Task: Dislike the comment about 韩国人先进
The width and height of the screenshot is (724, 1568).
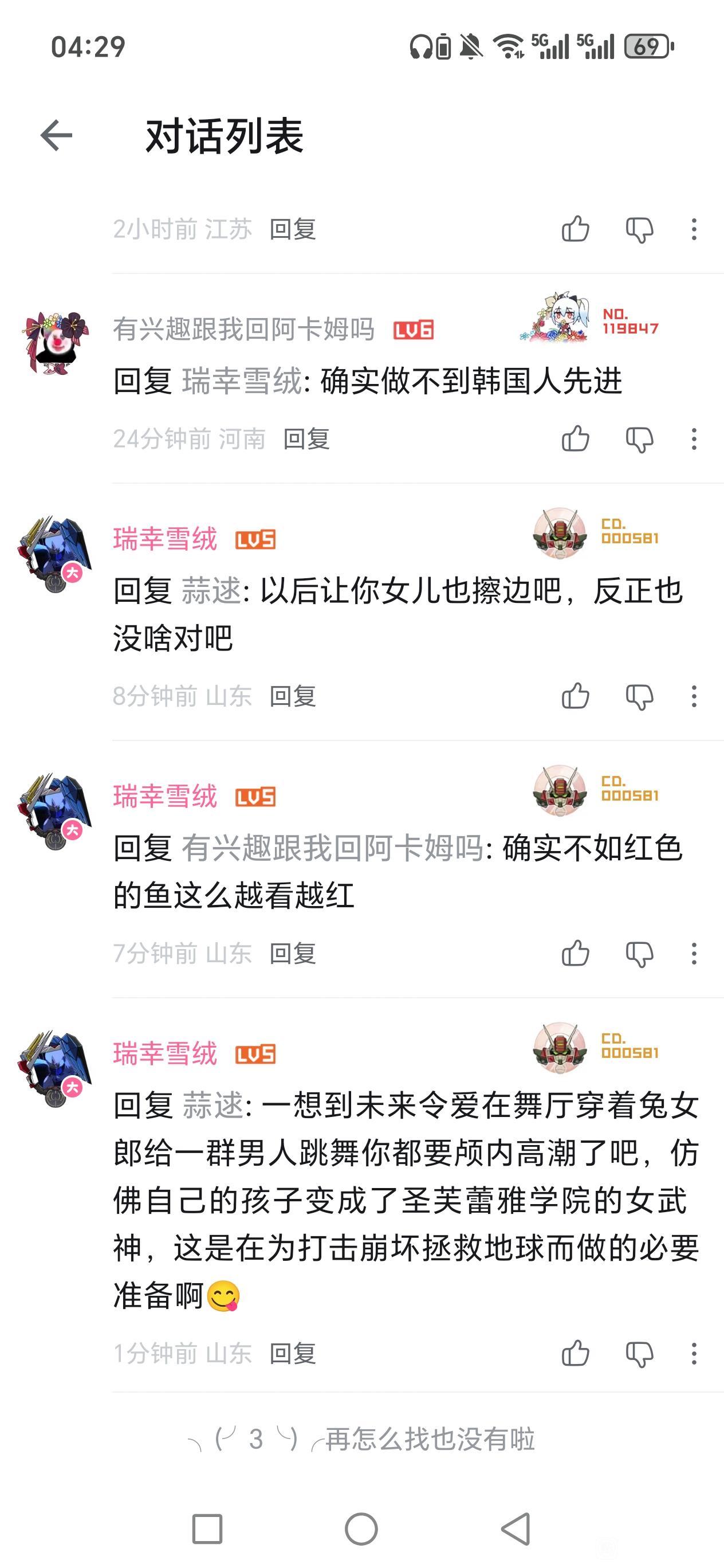Action: (x=639, y=439)
